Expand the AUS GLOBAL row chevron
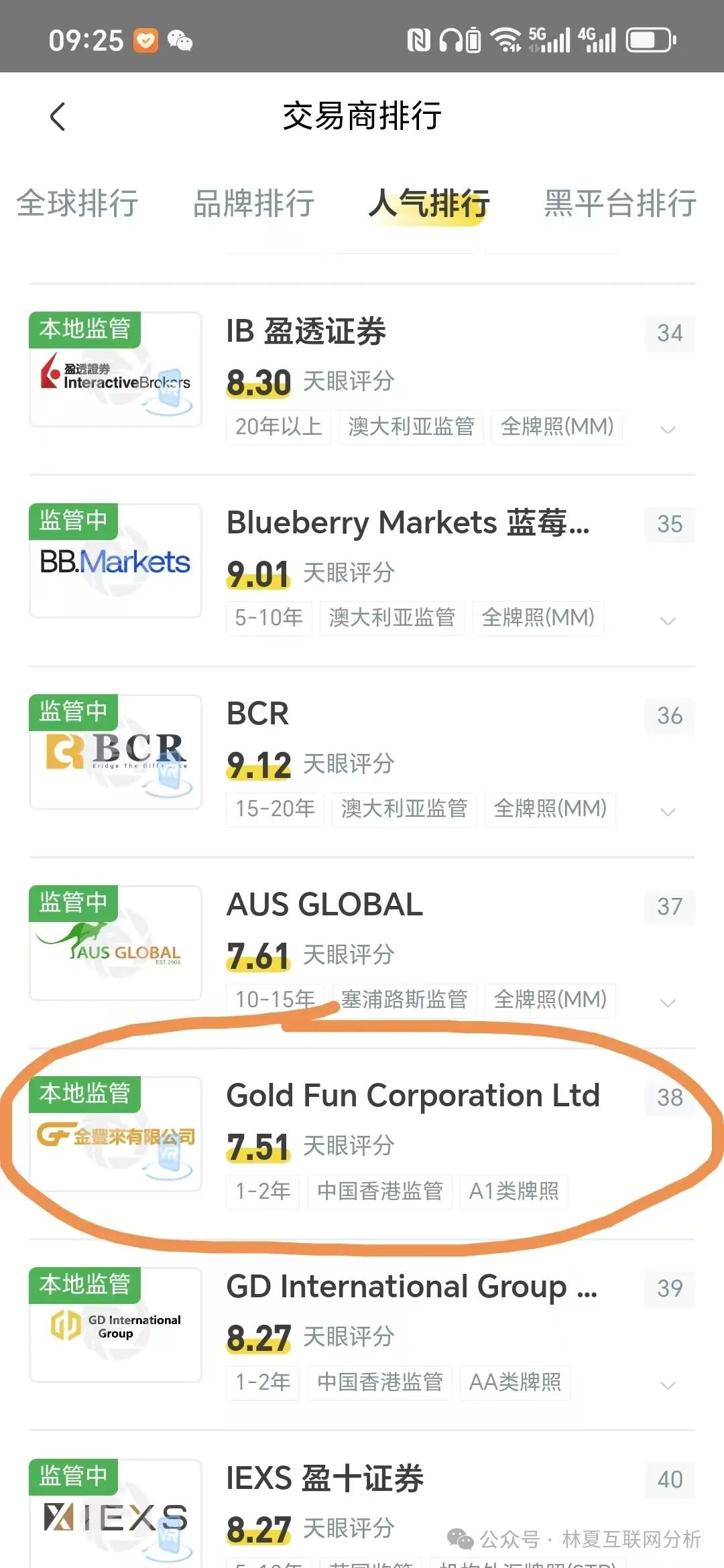724x1568 pixels. (668, 1002)
